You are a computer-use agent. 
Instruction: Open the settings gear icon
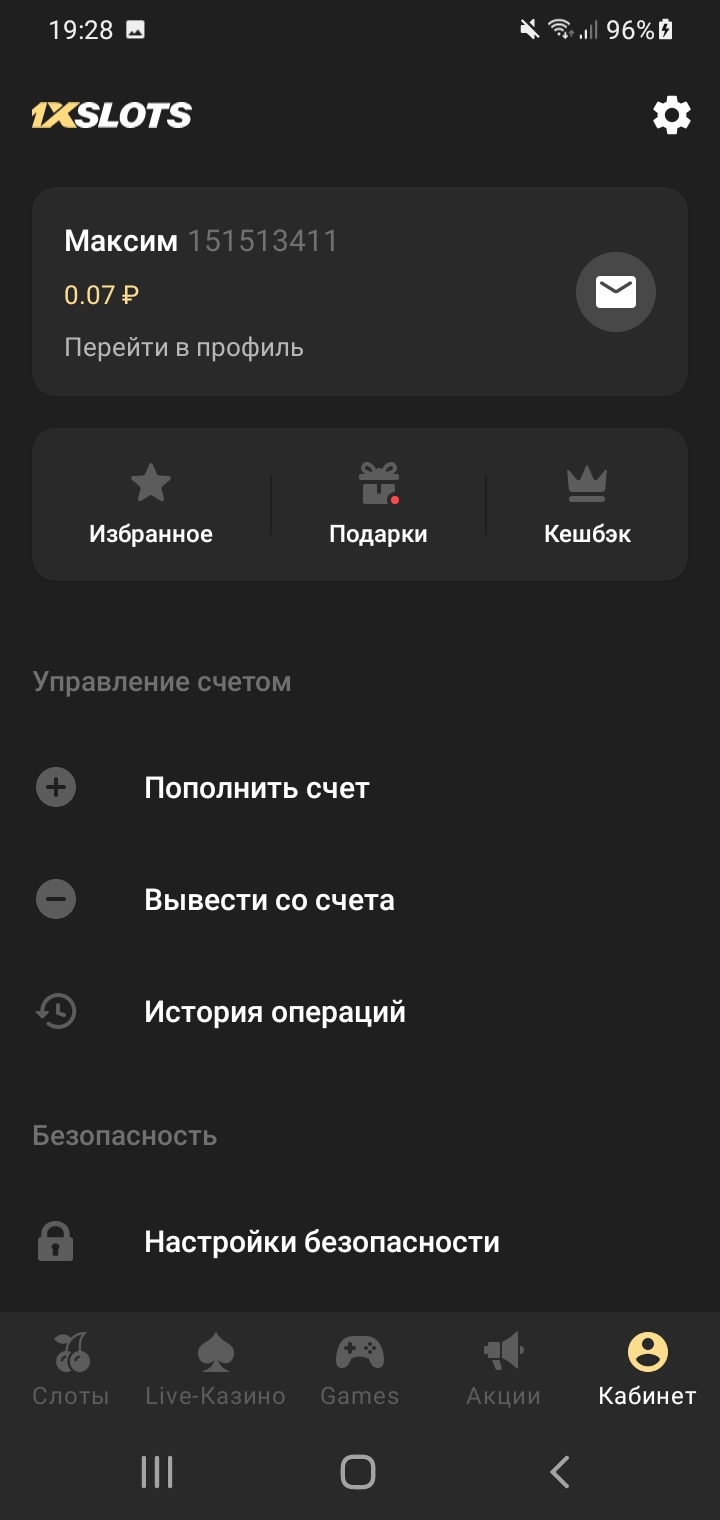click(x=671, y=116)
